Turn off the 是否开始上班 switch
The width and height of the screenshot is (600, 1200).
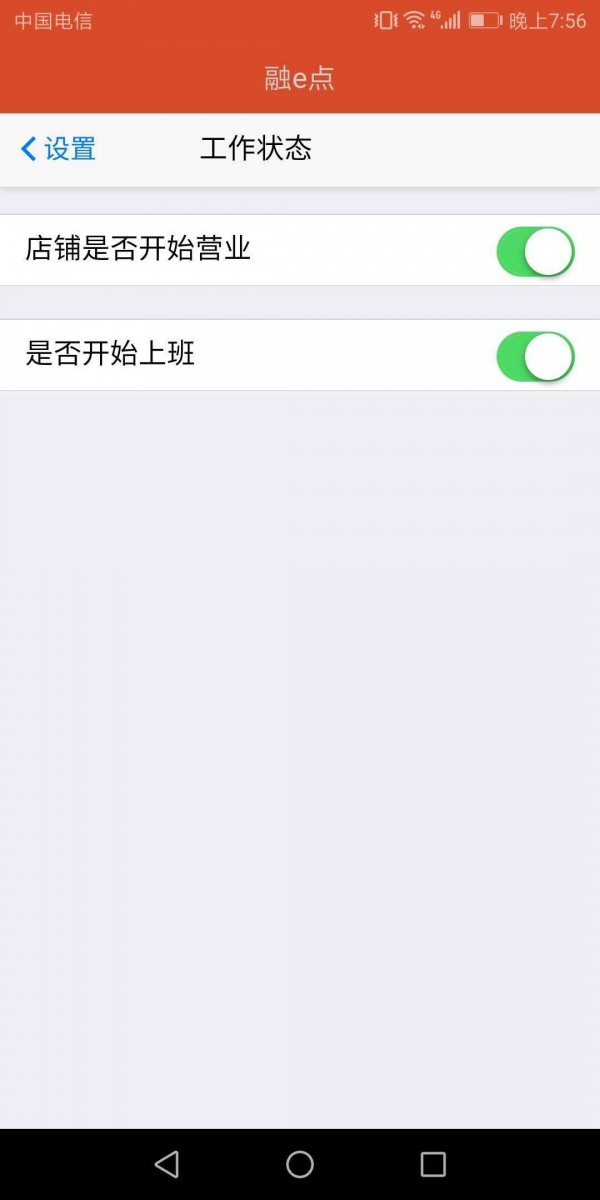pyautogui.click(x=536, y=356)
